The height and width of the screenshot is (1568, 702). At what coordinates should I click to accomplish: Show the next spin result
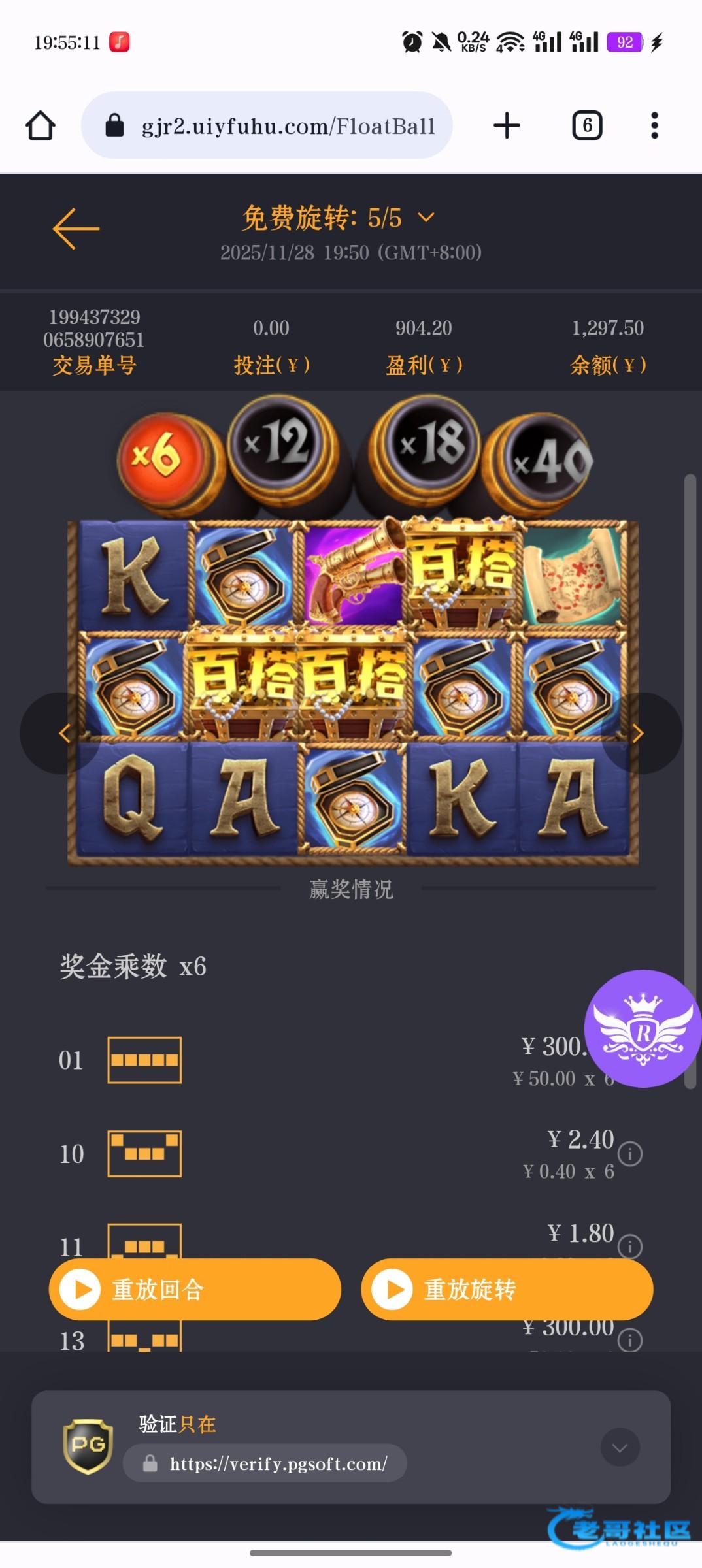click(638, 733)
